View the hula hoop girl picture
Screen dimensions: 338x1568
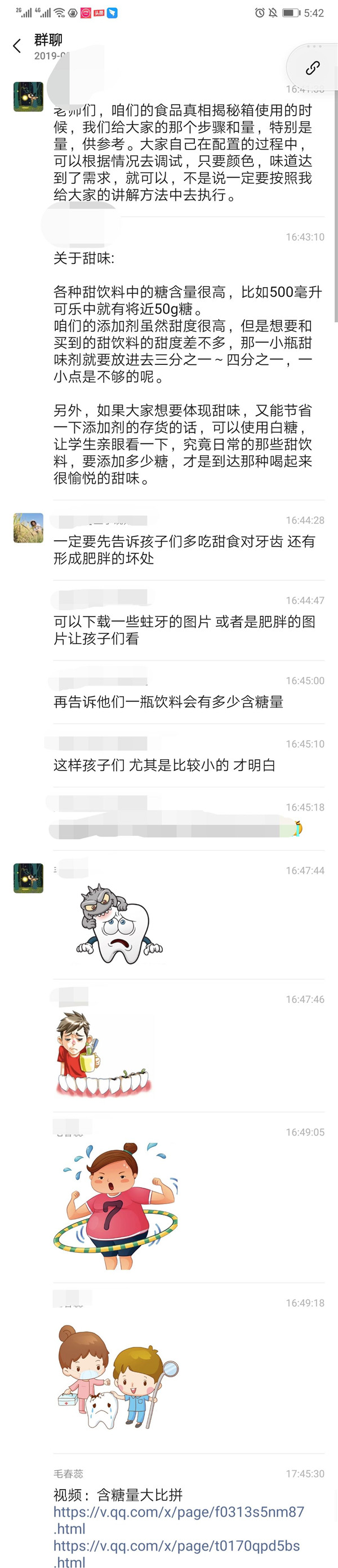[115, 1205]
